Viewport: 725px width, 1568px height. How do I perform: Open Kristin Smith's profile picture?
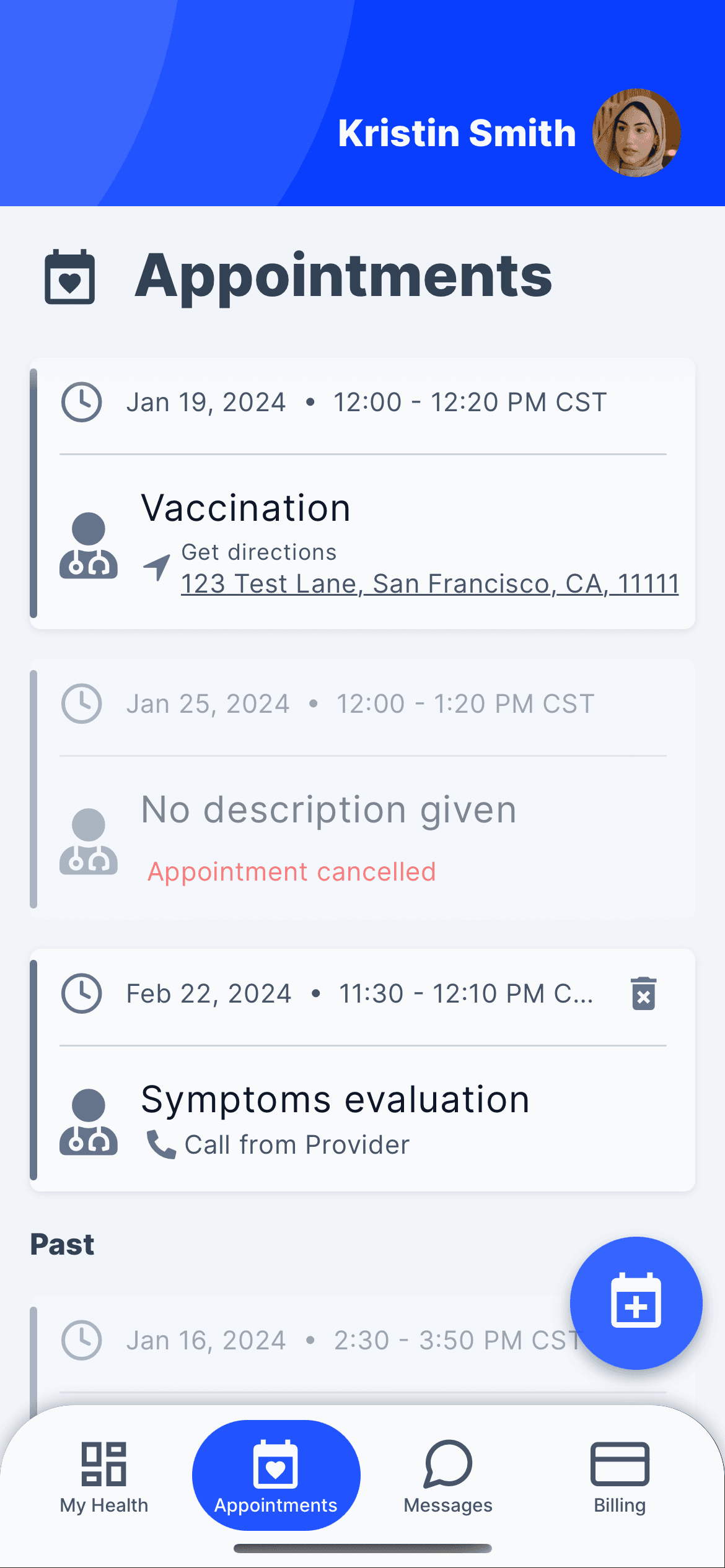[x=636, y=131]
